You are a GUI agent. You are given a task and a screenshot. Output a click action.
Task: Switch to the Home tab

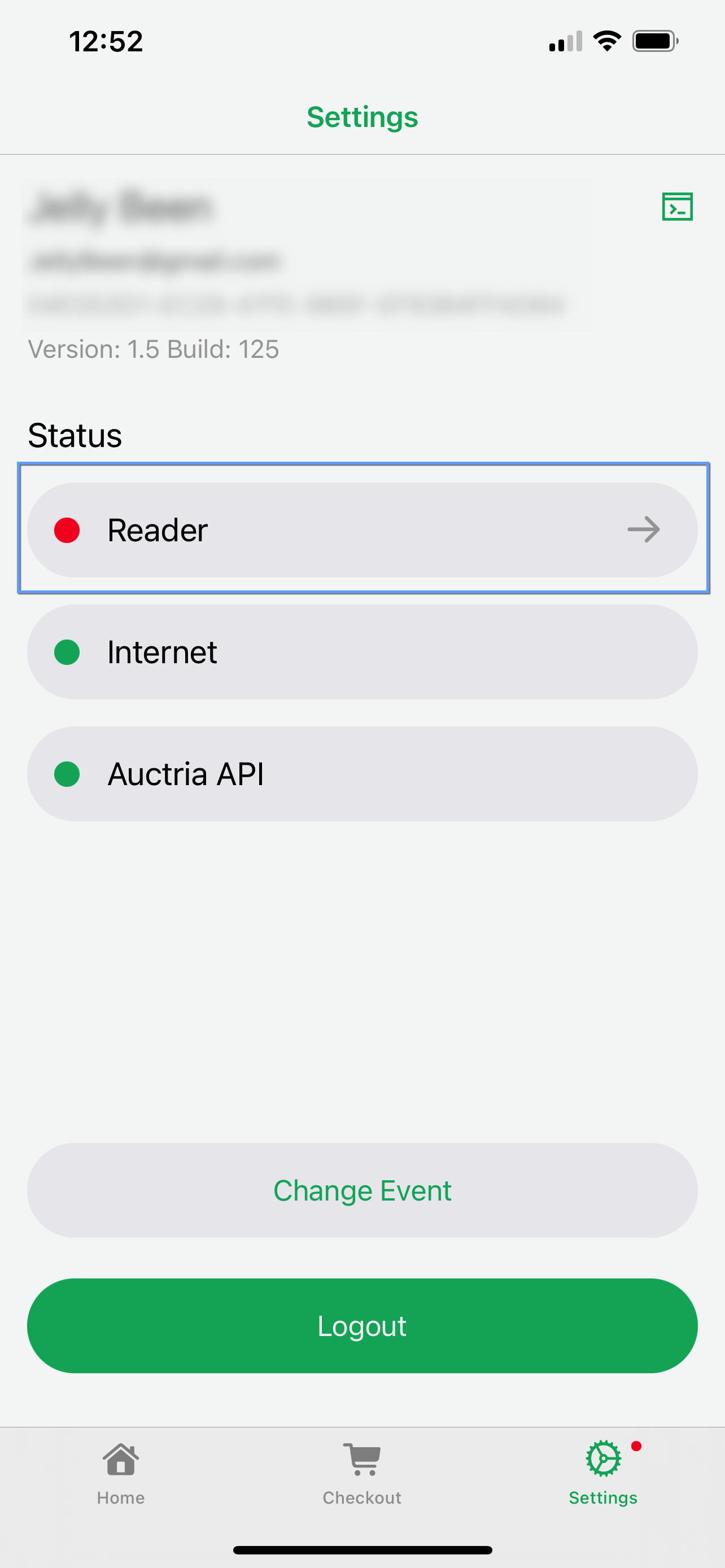[x=120, y=1472]
